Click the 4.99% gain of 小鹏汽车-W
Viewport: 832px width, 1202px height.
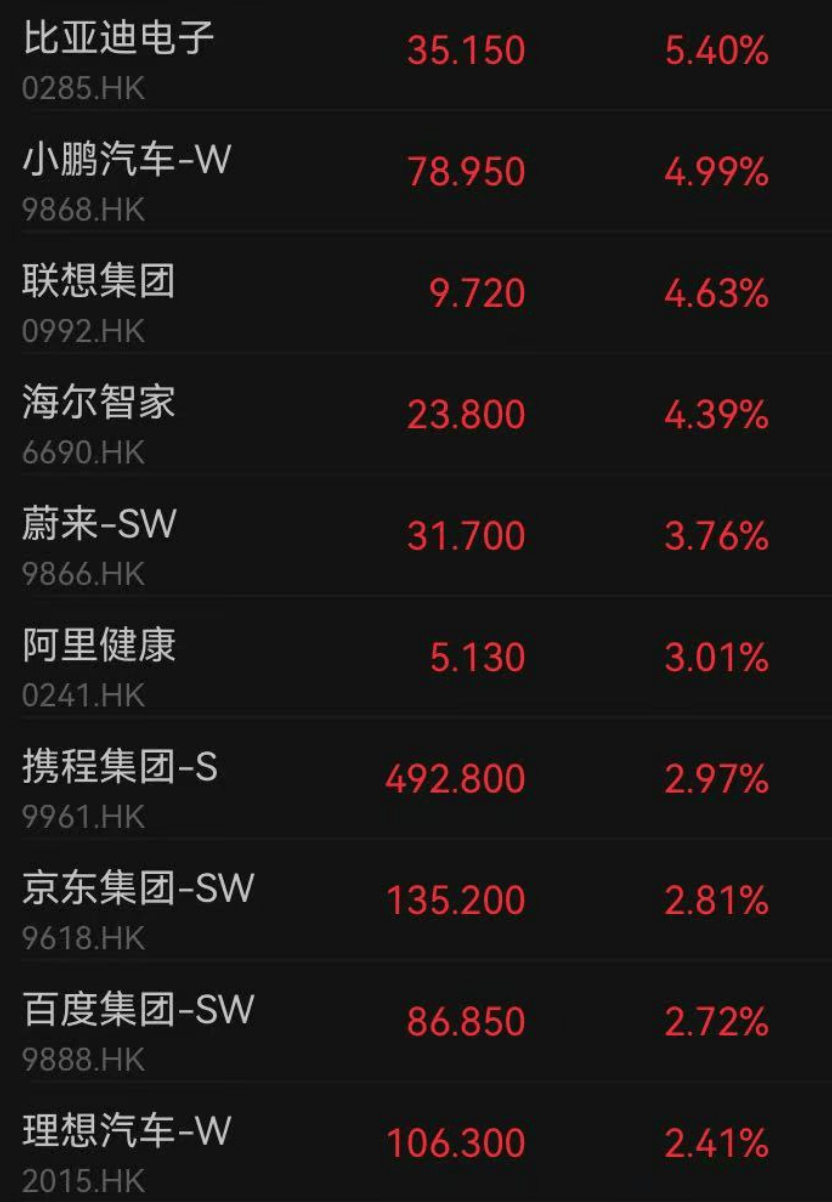(x=712, y=168)
